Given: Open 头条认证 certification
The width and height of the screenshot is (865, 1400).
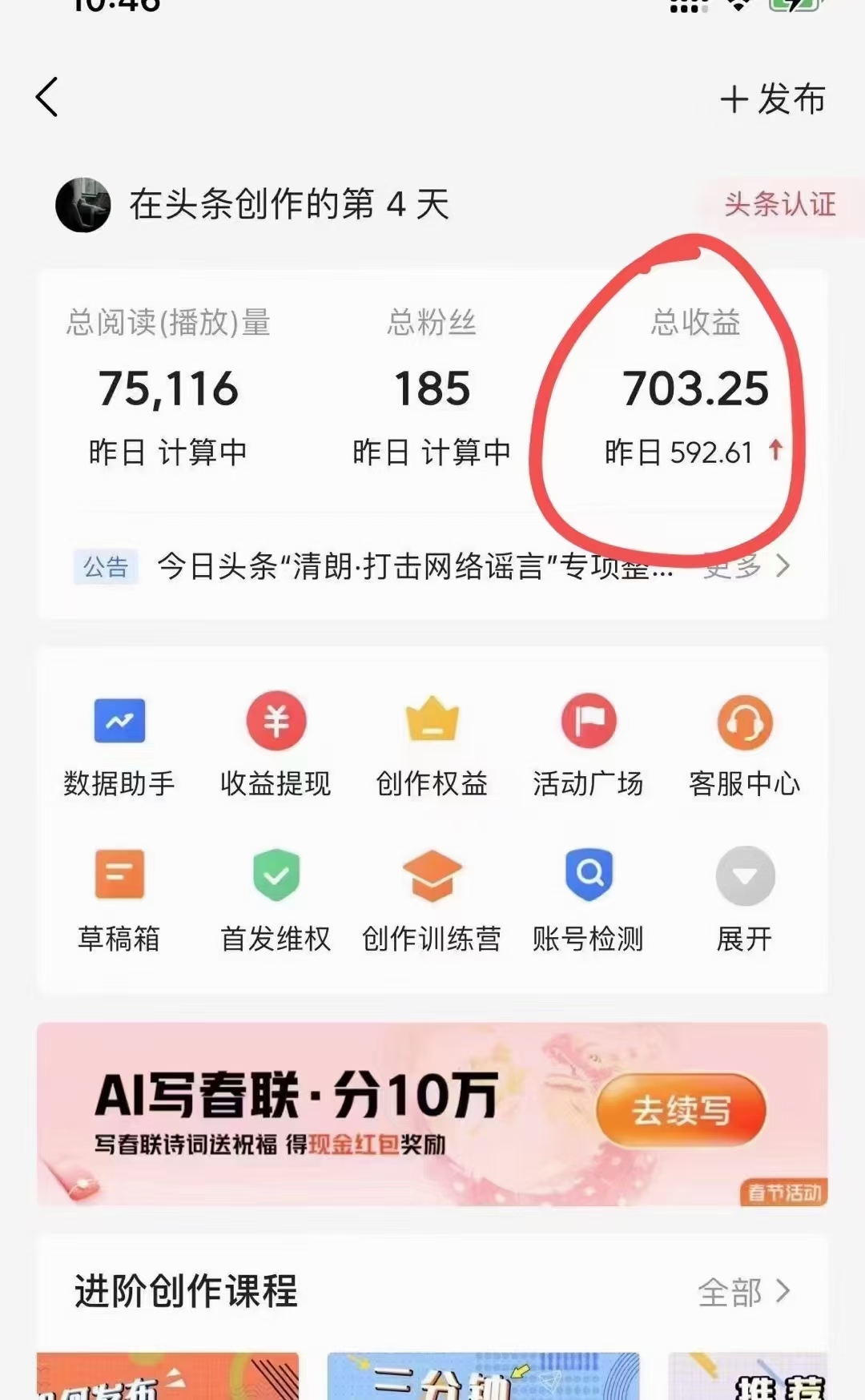Looking at the screenshot, I should (x=779, y=204).
